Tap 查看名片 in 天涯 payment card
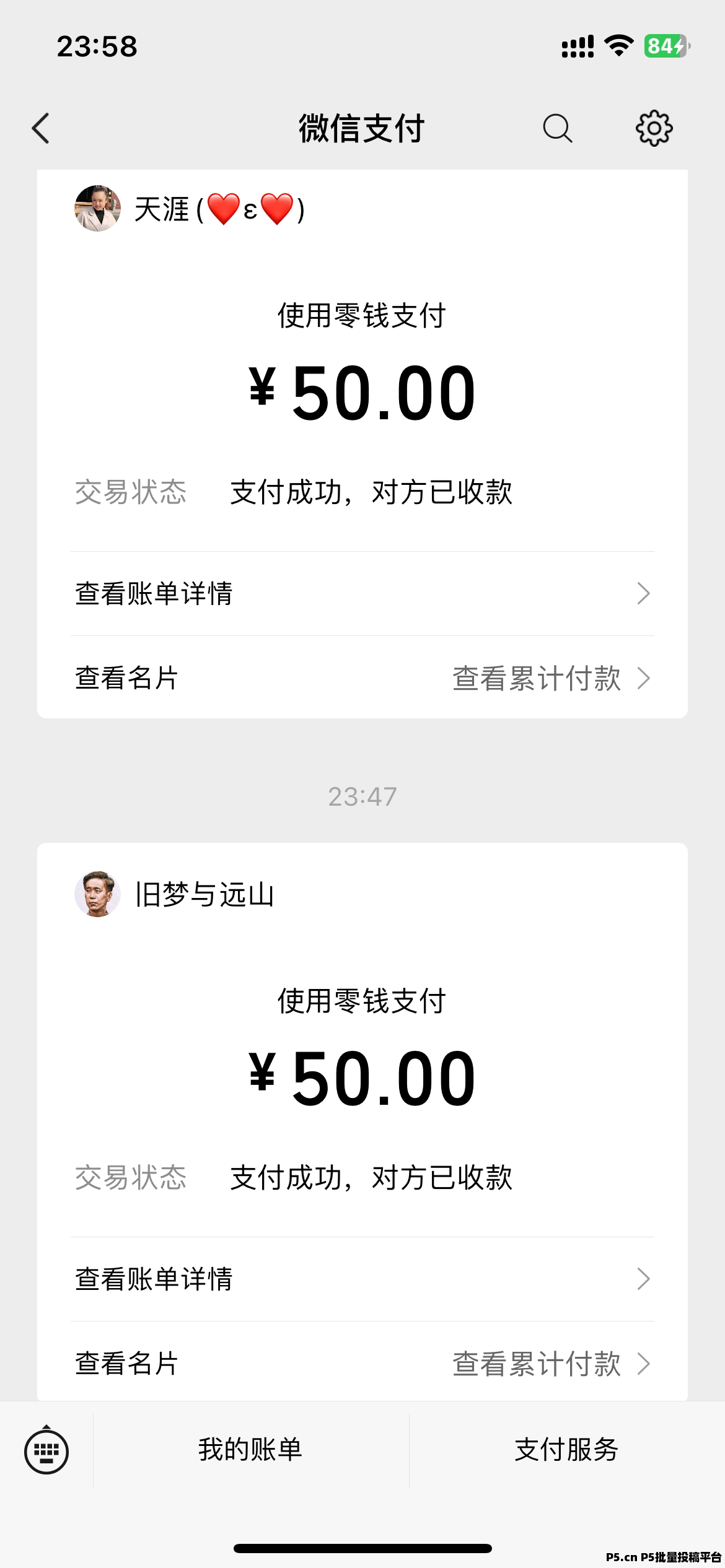Viewport: 725px width, 1568px height. [127, 678]
